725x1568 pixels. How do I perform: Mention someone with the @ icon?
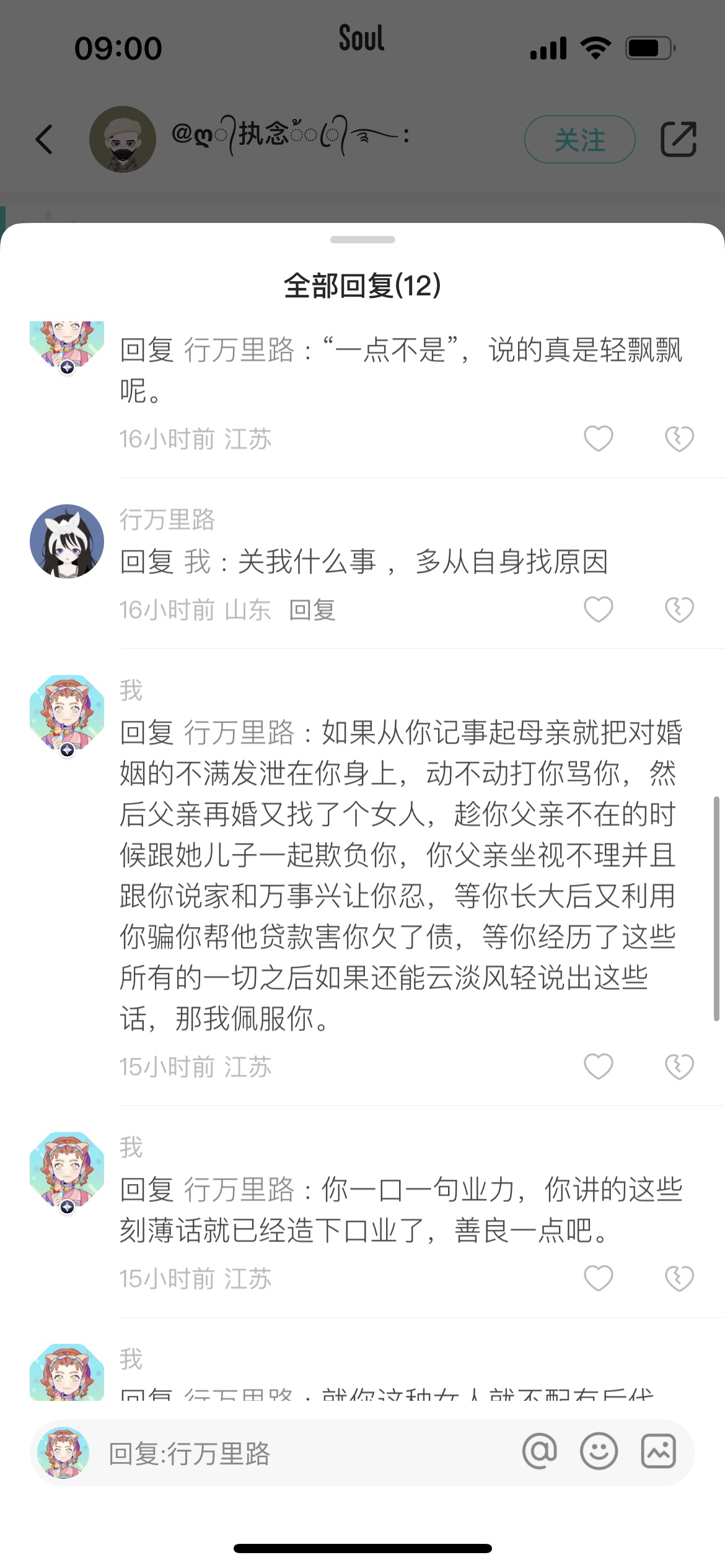(539, 1451)
